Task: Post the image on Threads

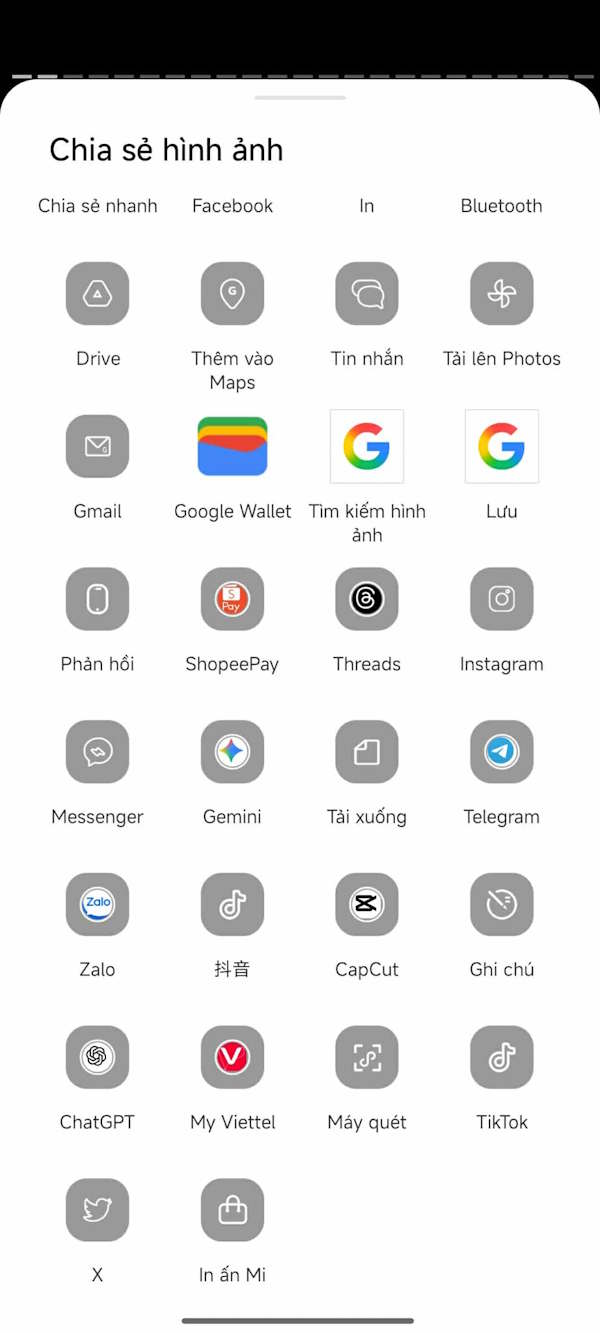Action: (367, 600)
